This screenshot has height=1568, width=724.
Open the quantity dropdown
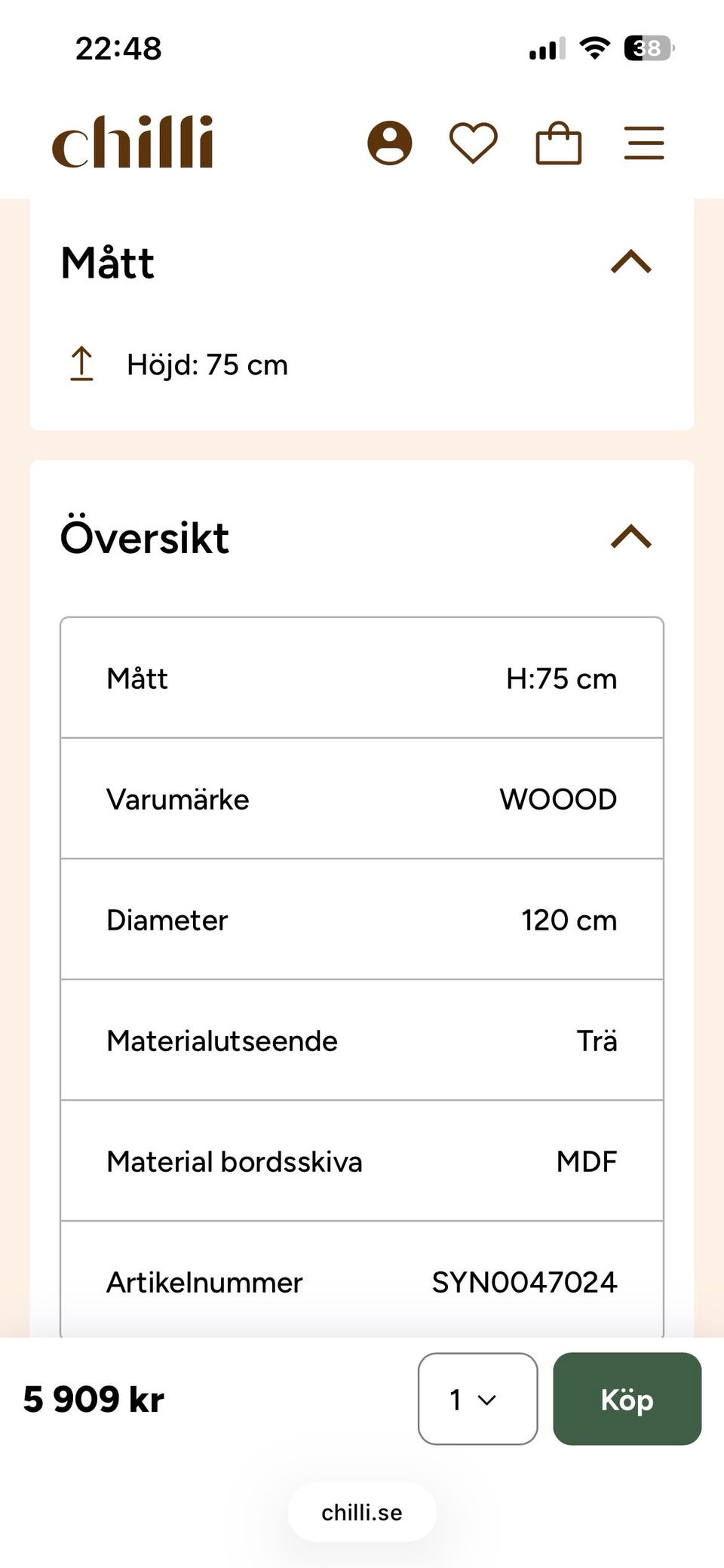click(x=478, y=1399)
